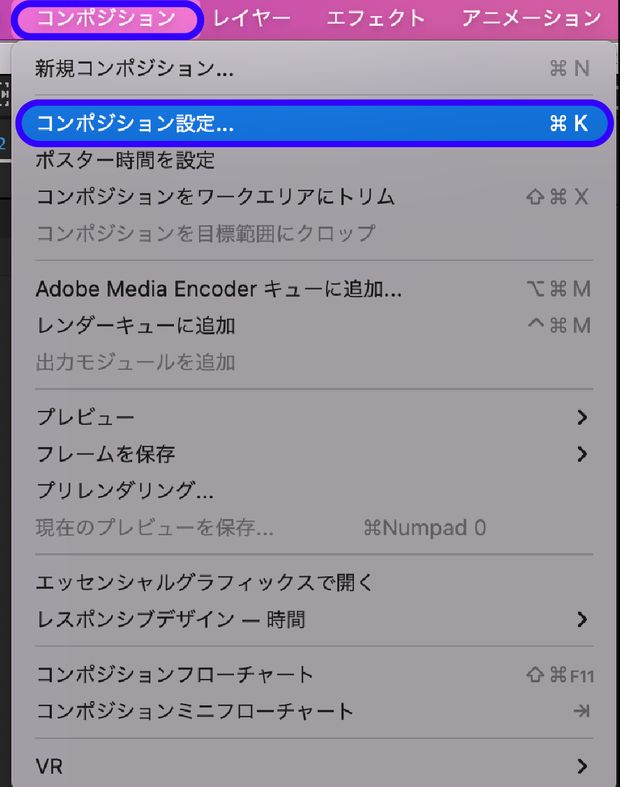Select プリレンダリング...
Viewport: 620px width, 787px height.
(x=125, y=491)
